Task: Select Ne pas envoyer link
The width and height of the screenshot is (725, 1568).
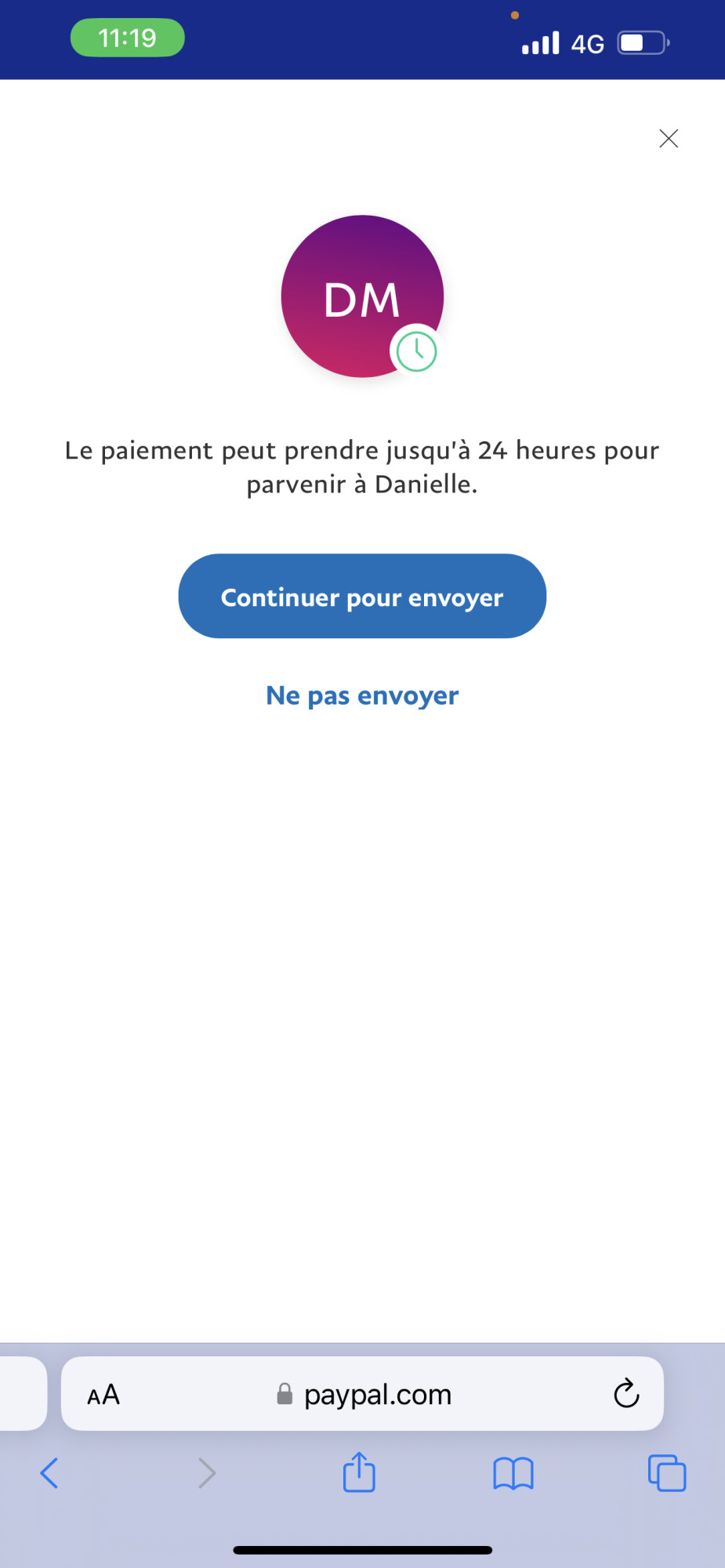Action: [x=362, y=695]
